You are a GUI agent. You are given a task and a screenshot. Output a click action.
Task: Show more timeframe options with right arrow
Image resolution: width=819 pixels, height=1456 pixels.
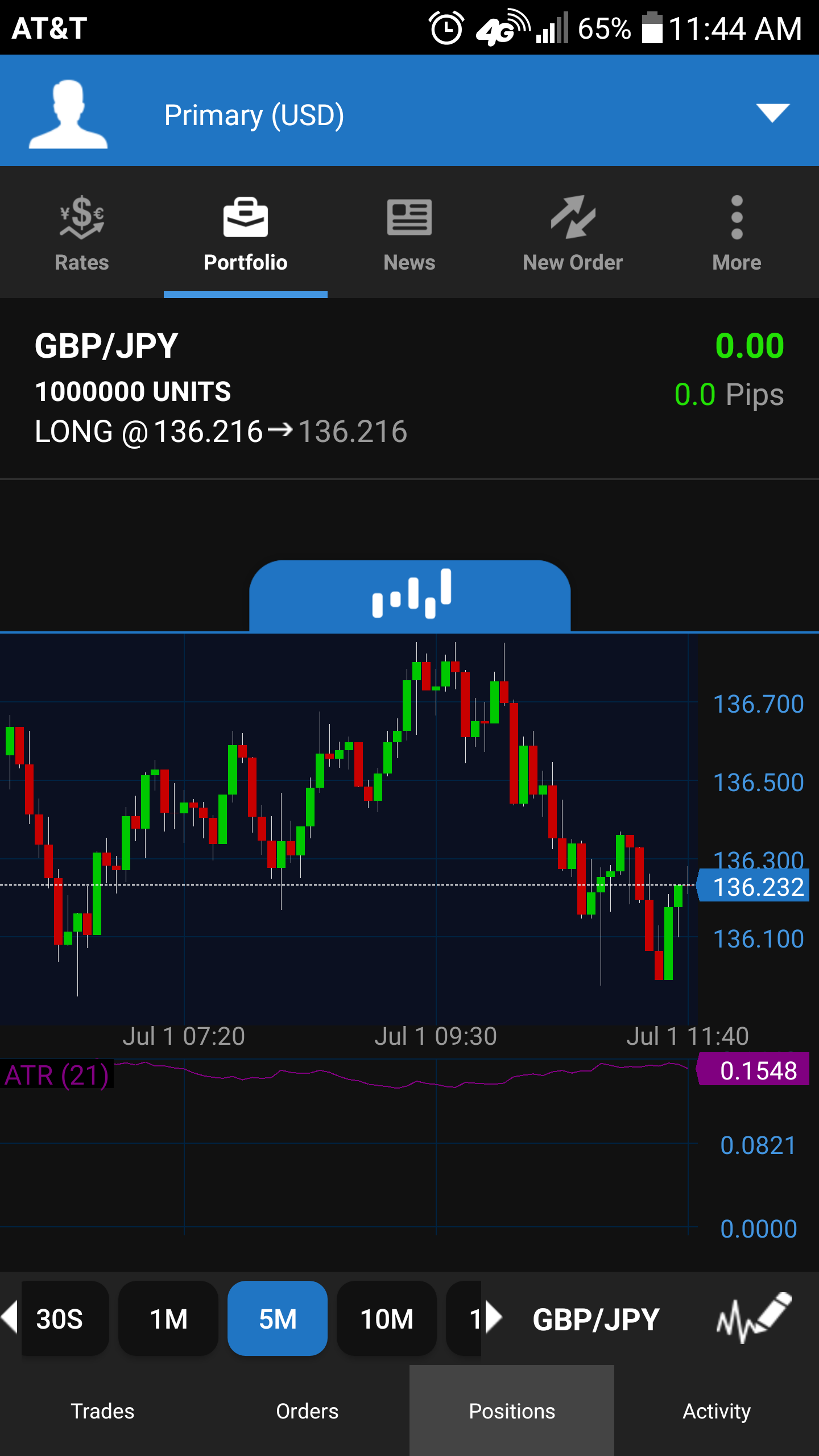494,1318
